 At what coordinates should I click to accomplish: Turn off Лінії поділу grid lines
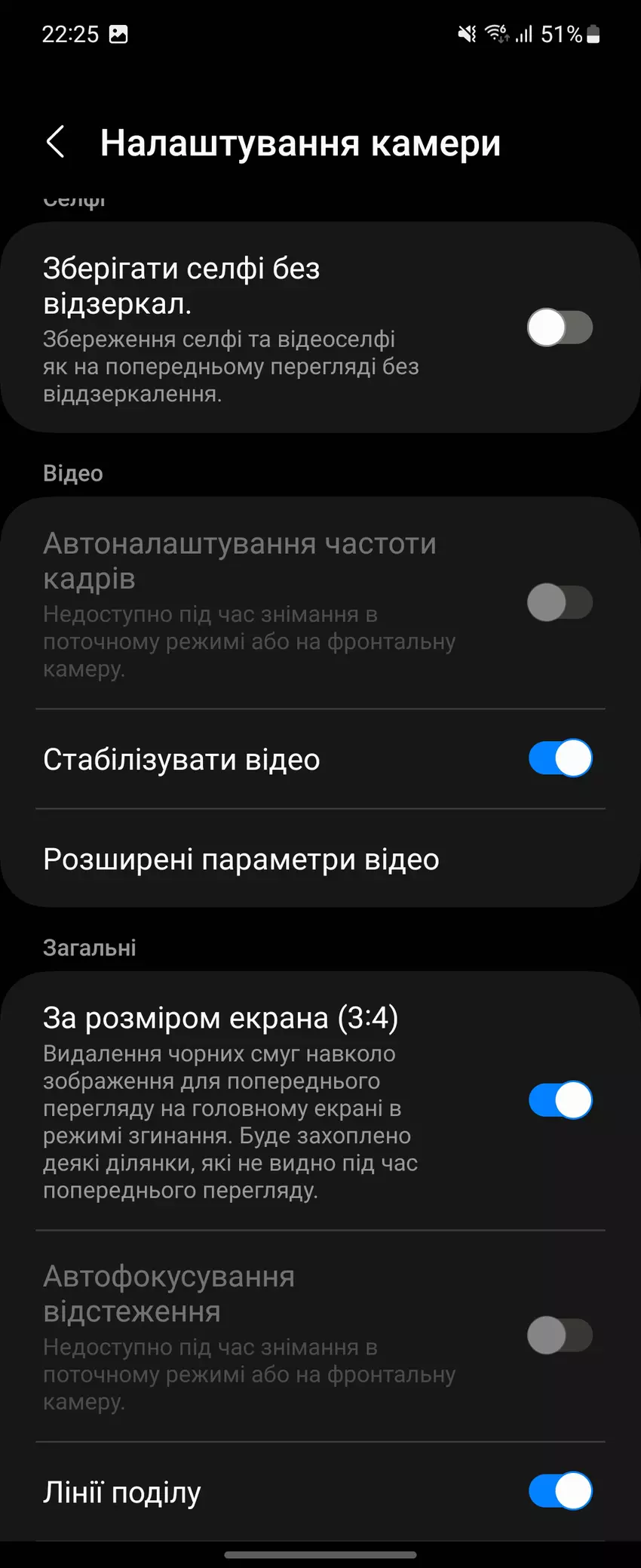[560, 1491]
